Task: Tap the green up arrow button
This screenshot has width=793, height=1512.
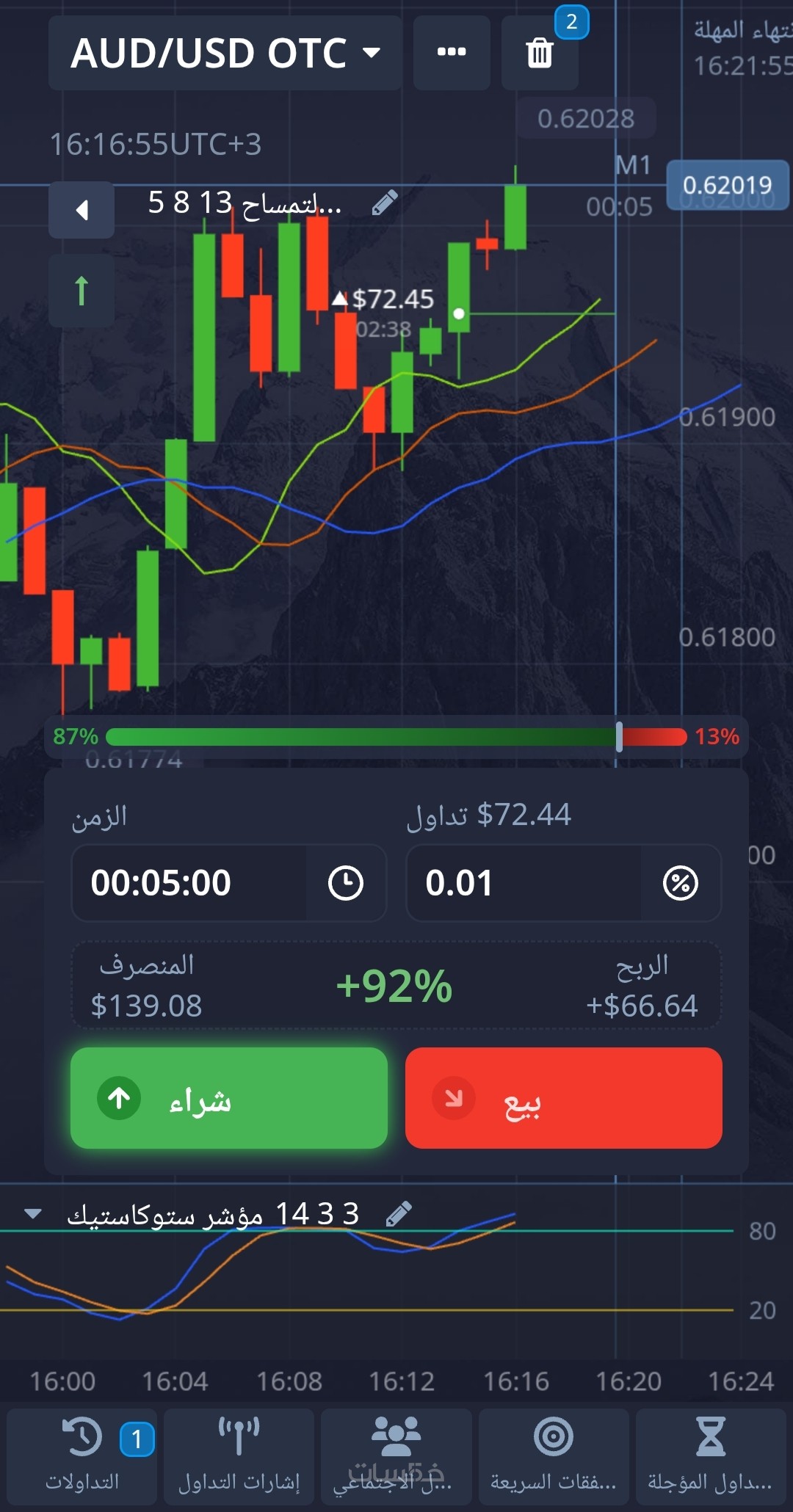Action: click(82, 291)
